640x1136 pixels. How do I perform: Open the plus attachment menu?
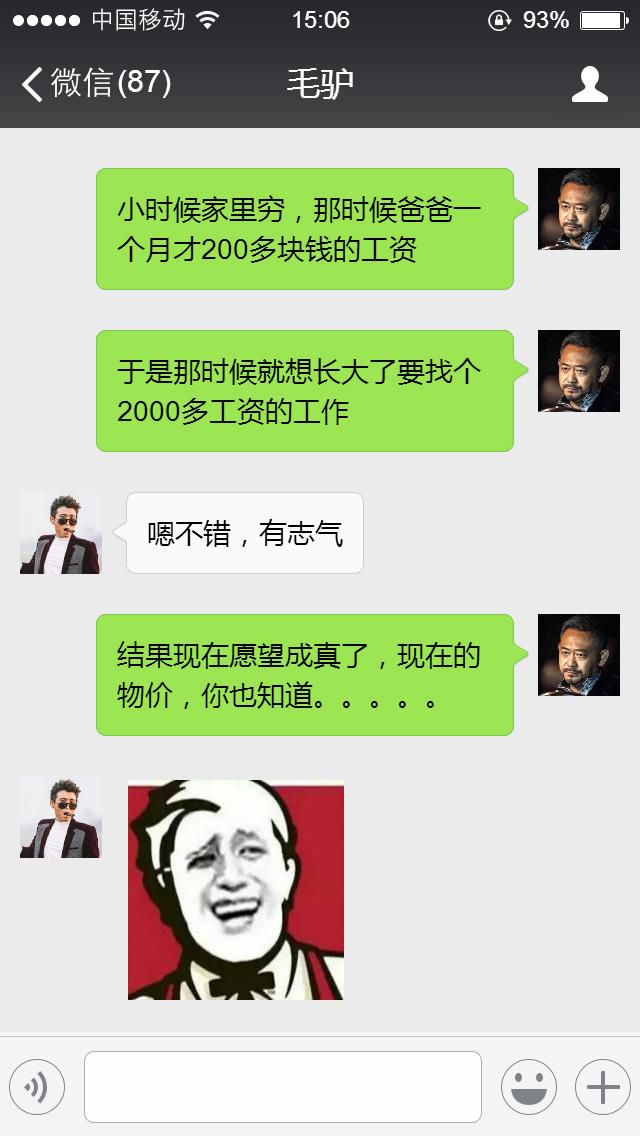pos(603,1087)
